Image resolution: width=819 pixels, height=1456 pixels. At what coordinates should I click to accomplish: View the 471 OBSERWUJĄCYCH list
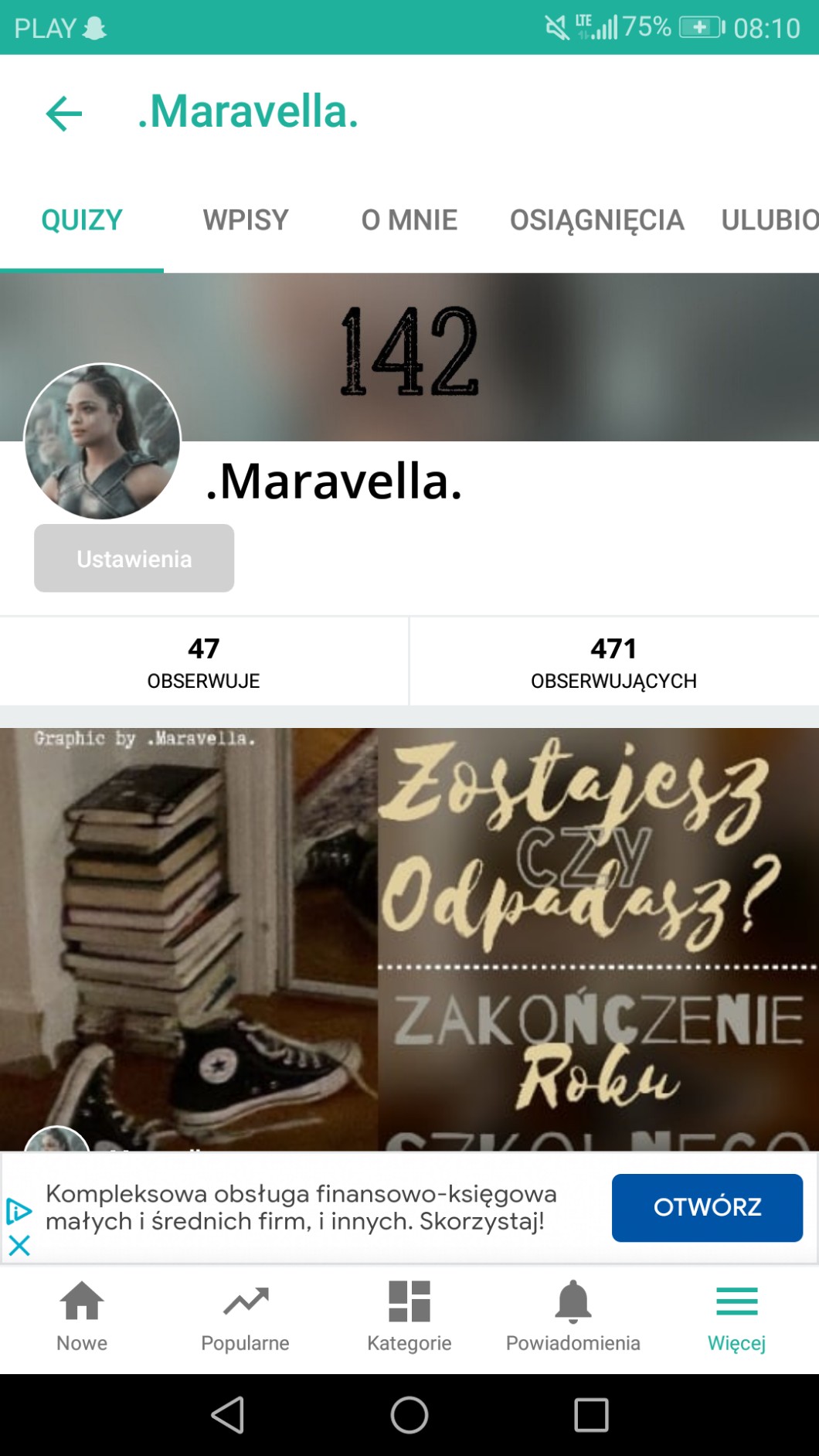[x=613, y=662]
